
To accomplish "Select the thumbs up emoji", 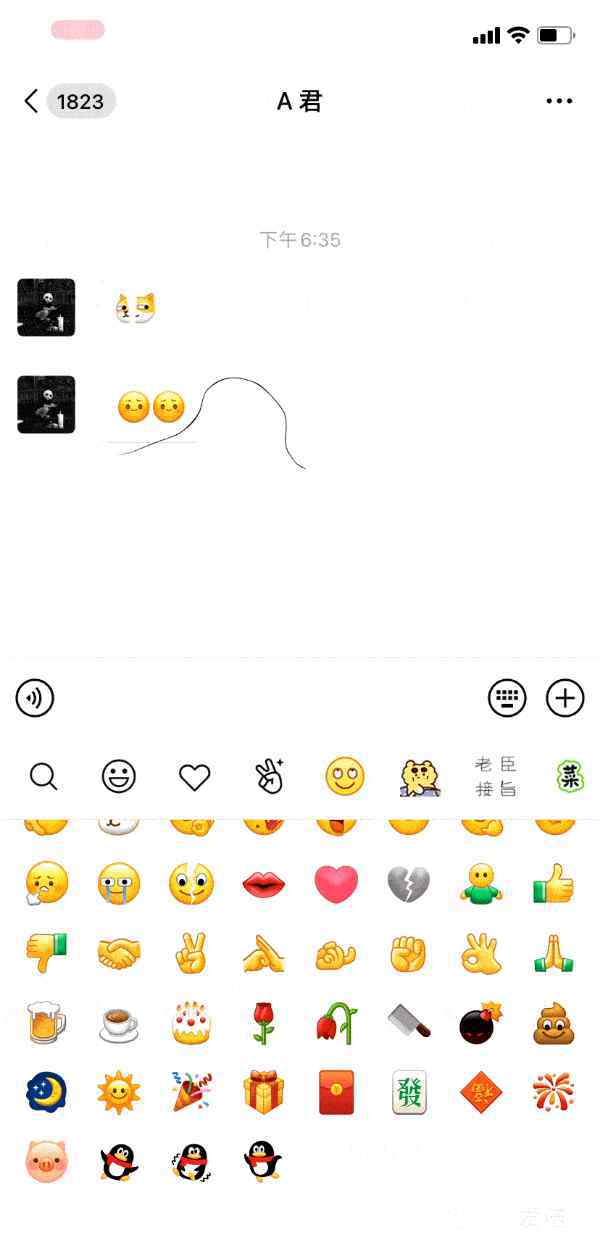I will (553, 884).
